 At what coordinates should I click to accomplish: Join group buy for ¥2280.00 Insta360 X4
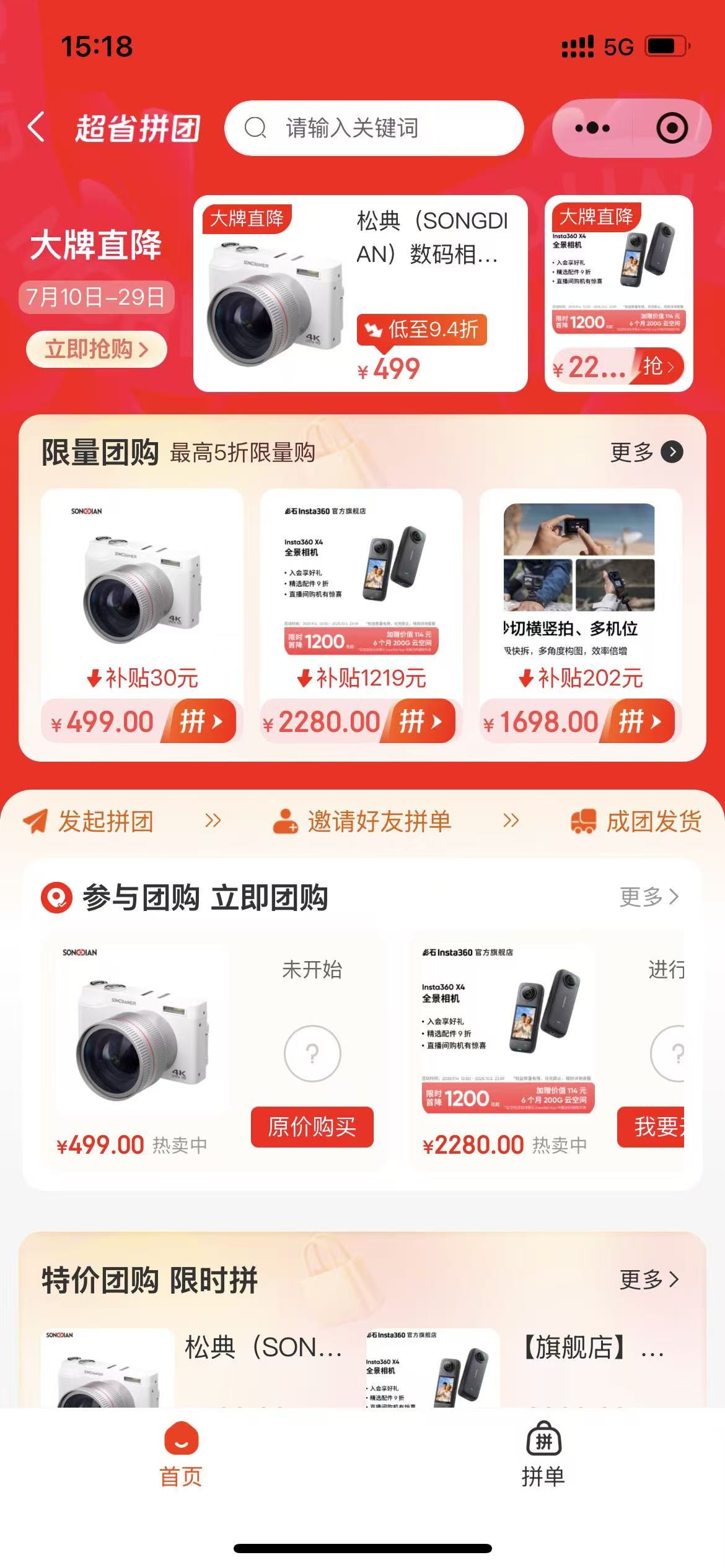[x=420, y=721]
